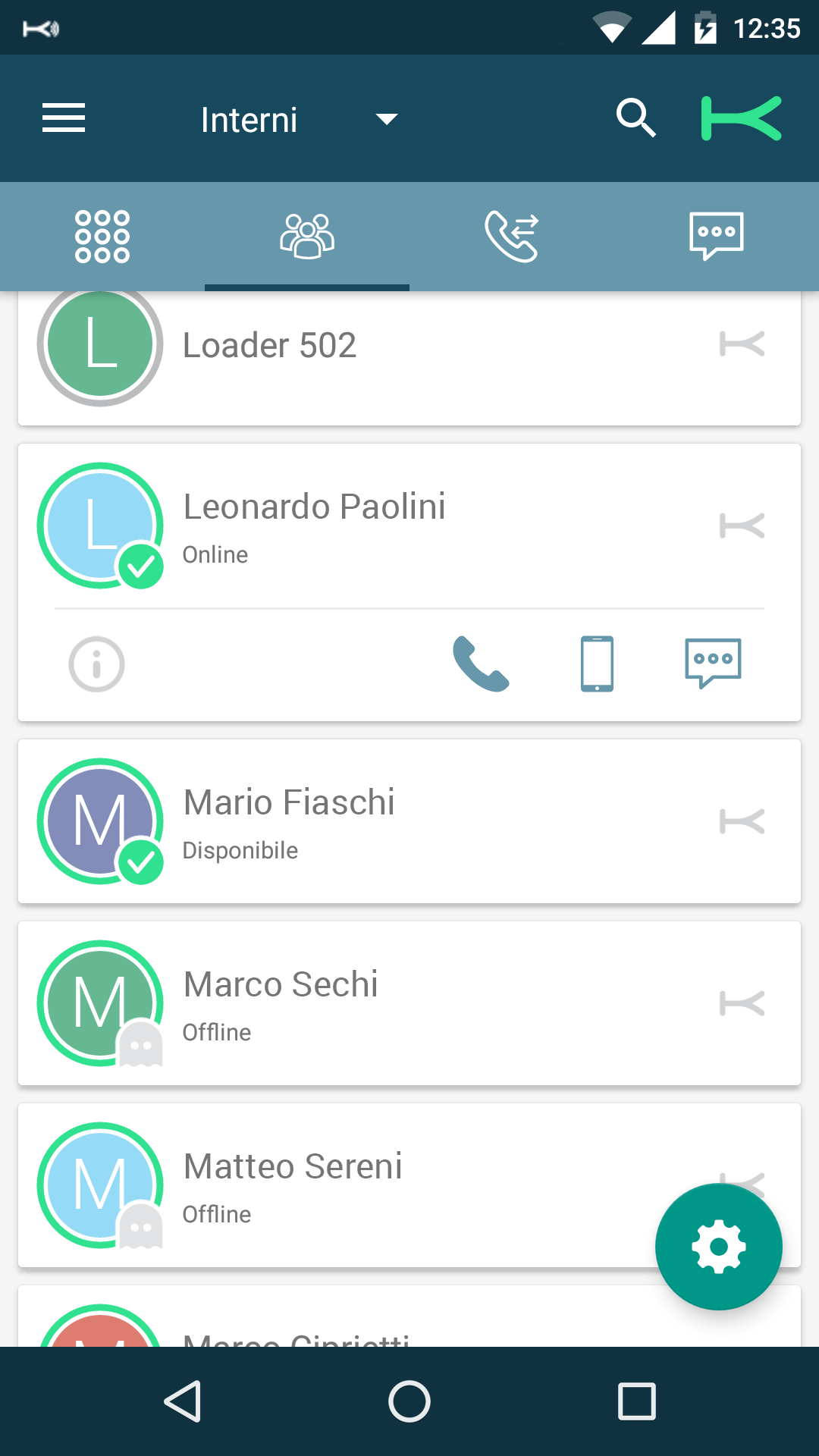Switch to the contacts group tab

pos(307,236)
